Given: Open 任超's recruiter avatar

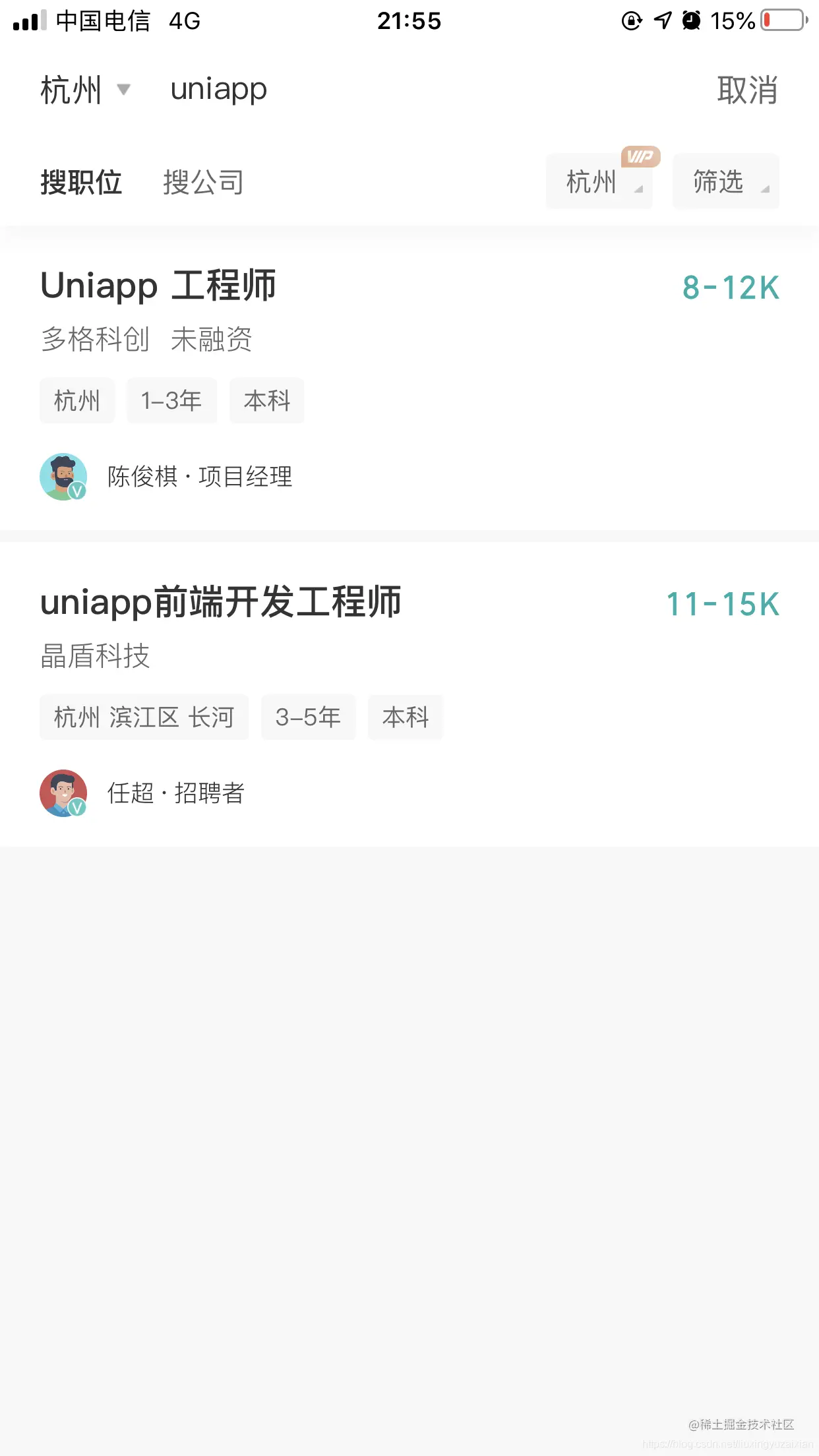Looking at the screenshot, I should click(64, 794).
